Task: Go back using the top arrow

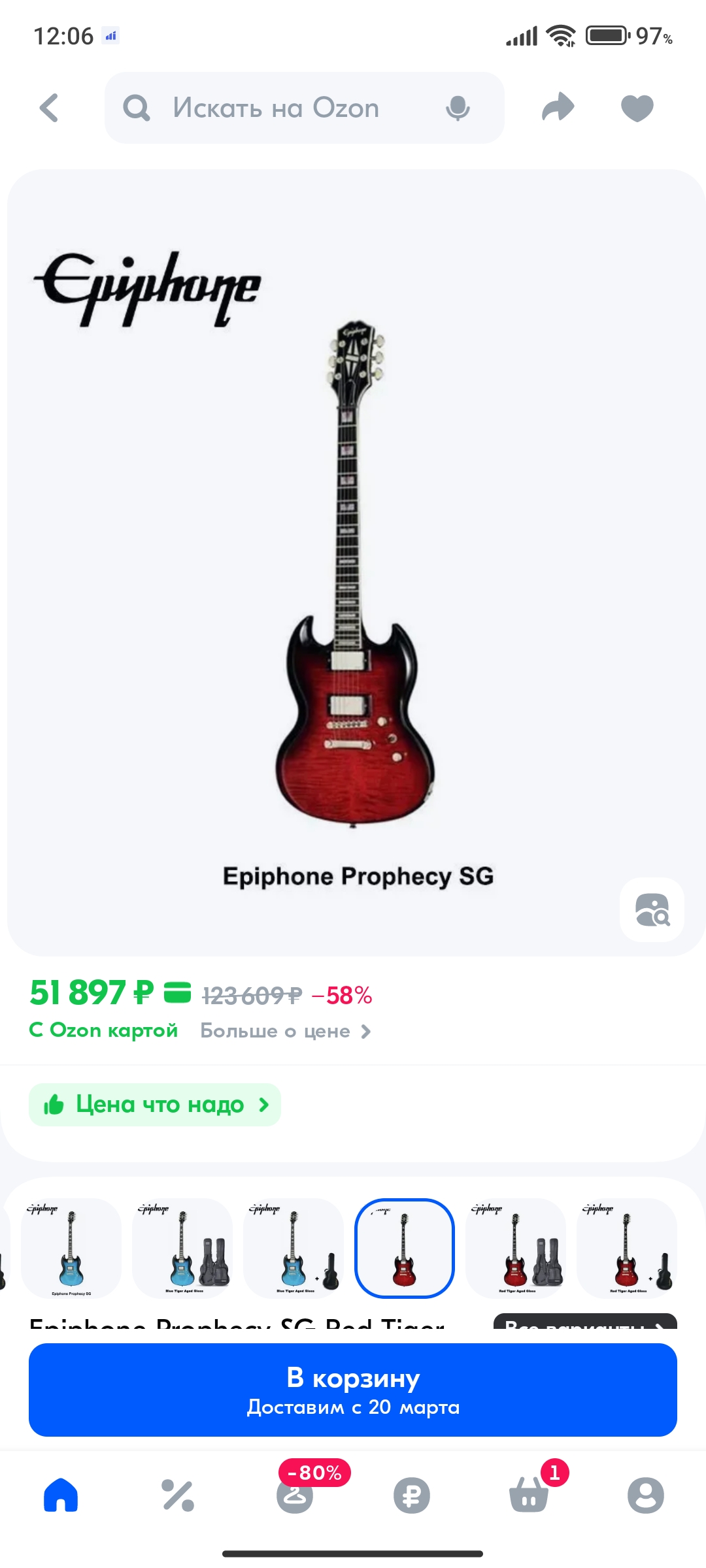Action: (49, 108)
